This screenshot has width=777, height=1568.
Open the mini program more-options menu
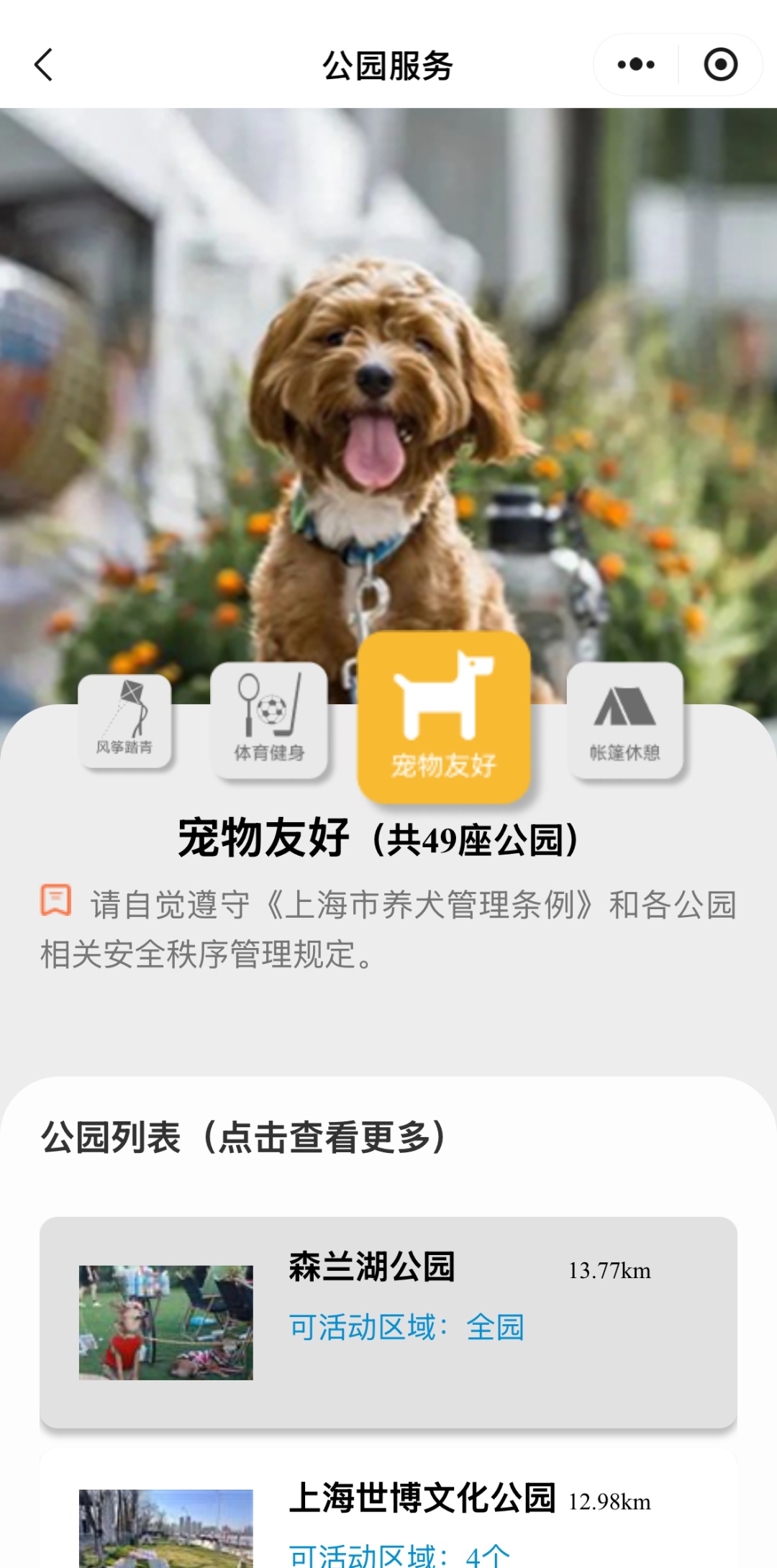pyautogui.click(x=636, y=65)
